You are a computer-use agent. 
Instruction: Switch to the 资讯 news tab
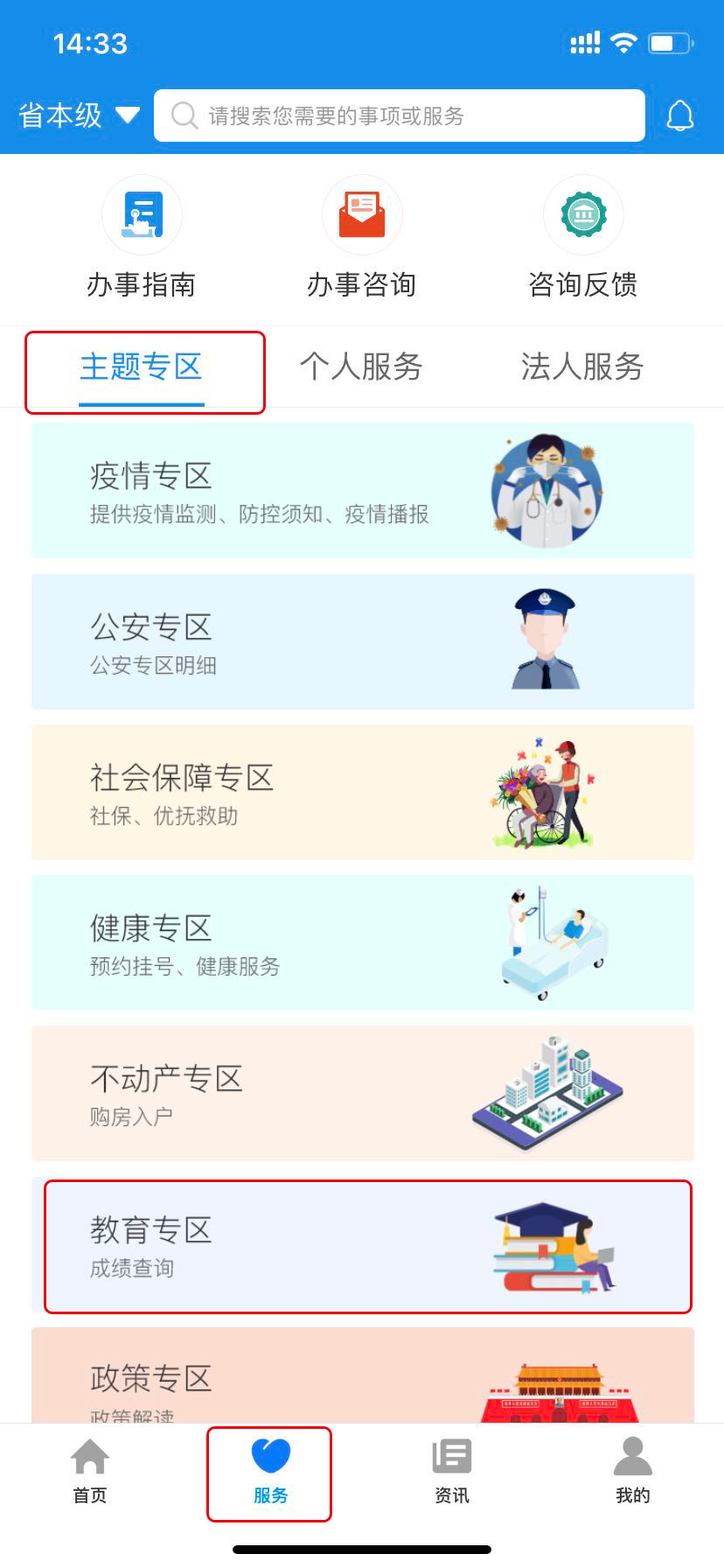coord(452,1472)
